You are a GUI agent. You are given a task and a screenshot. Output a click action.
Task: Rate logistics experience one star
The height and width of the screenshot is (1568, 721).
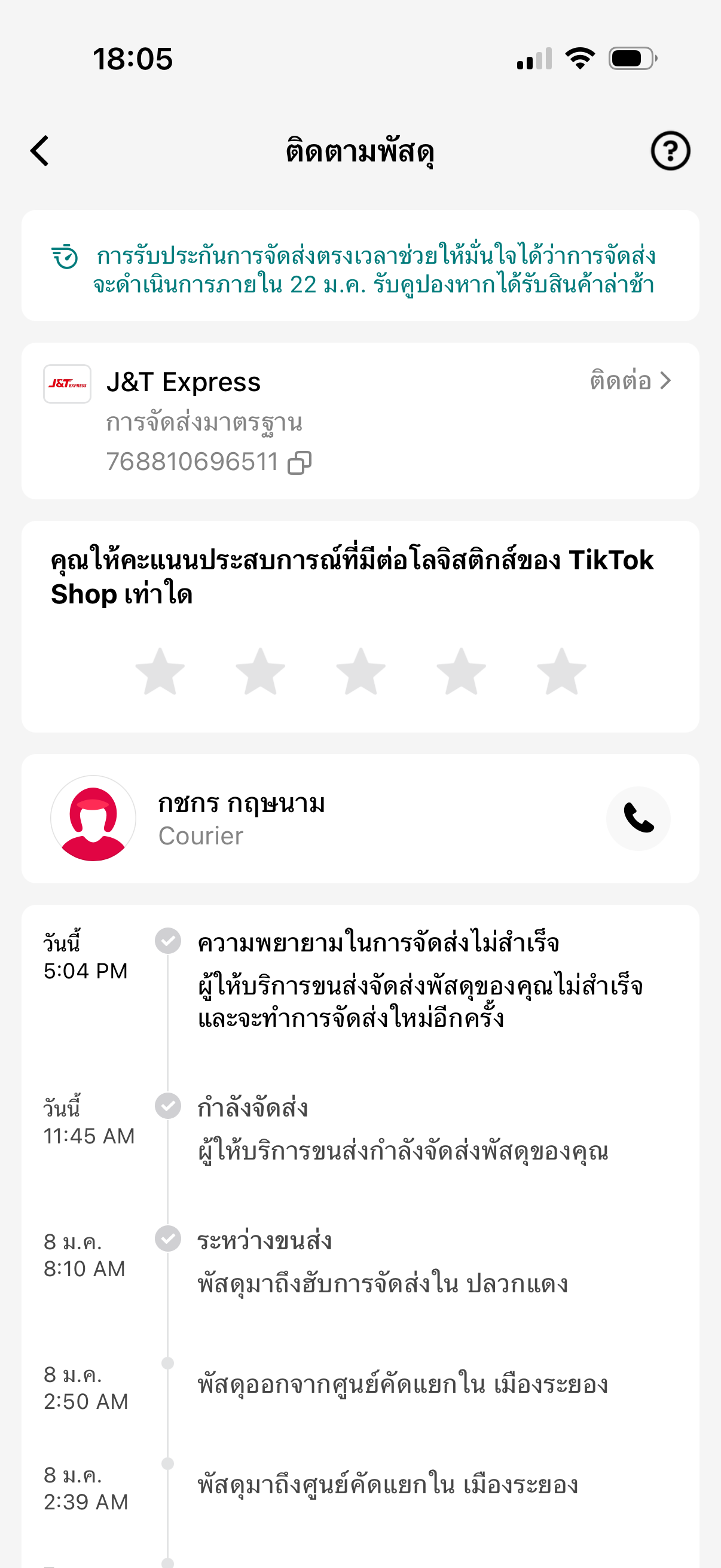(x=160, y=672)
